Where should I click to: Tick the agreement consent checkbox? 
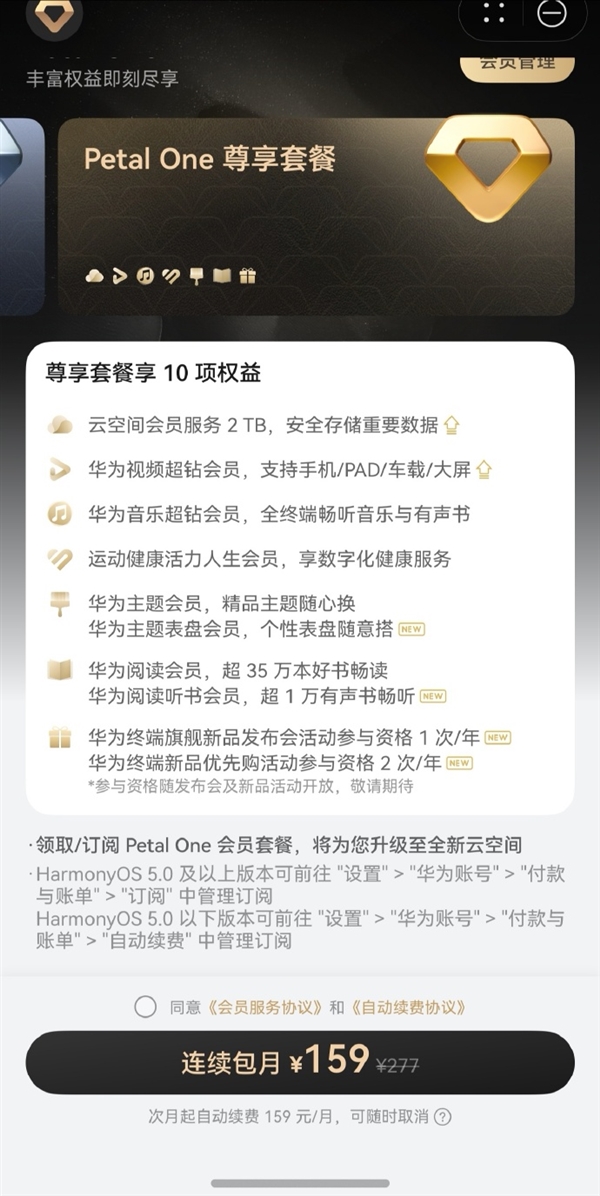pyautogui.click(x=145, y=1007)
